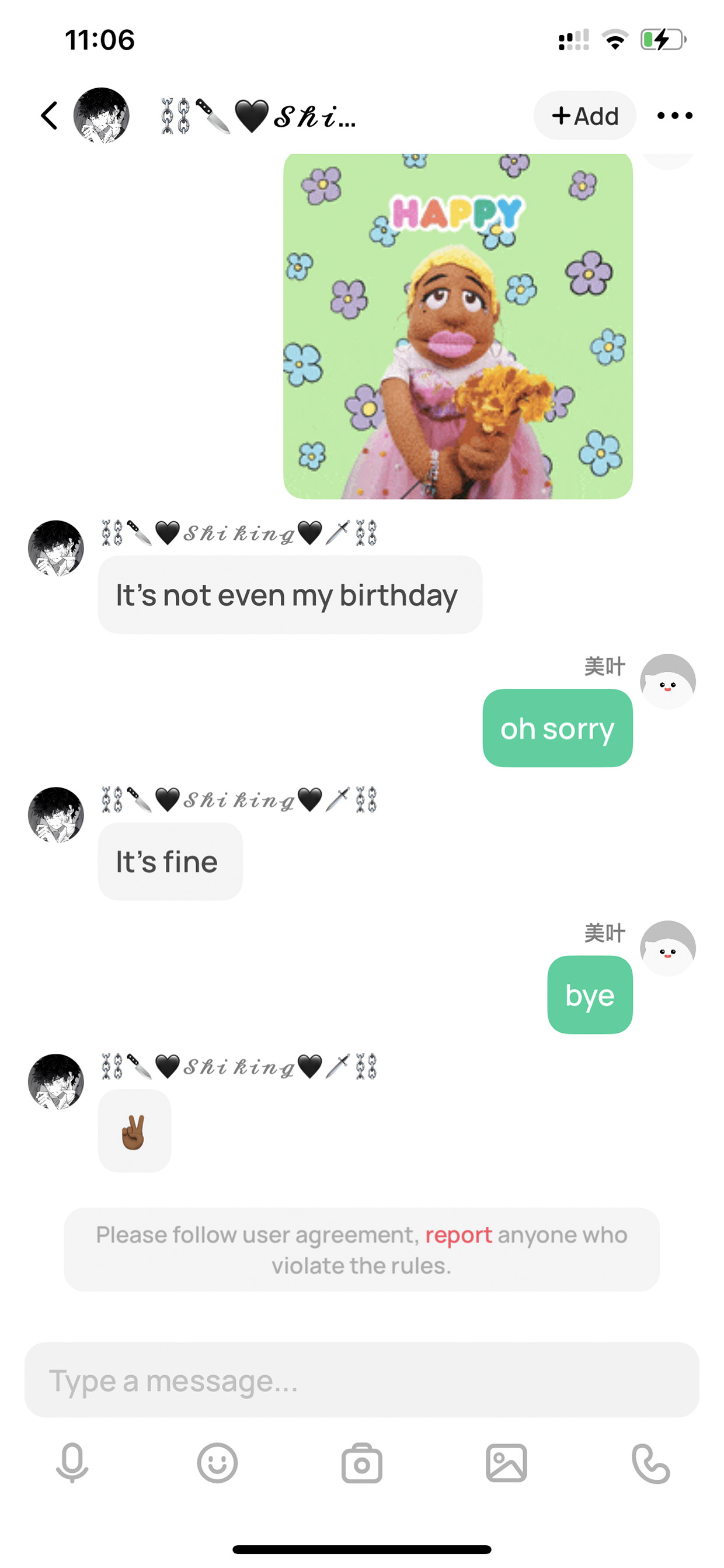This screenshot has width=724, height=1568.
Task: Focus the Type a message field
Action: (x=362, y=1380)
